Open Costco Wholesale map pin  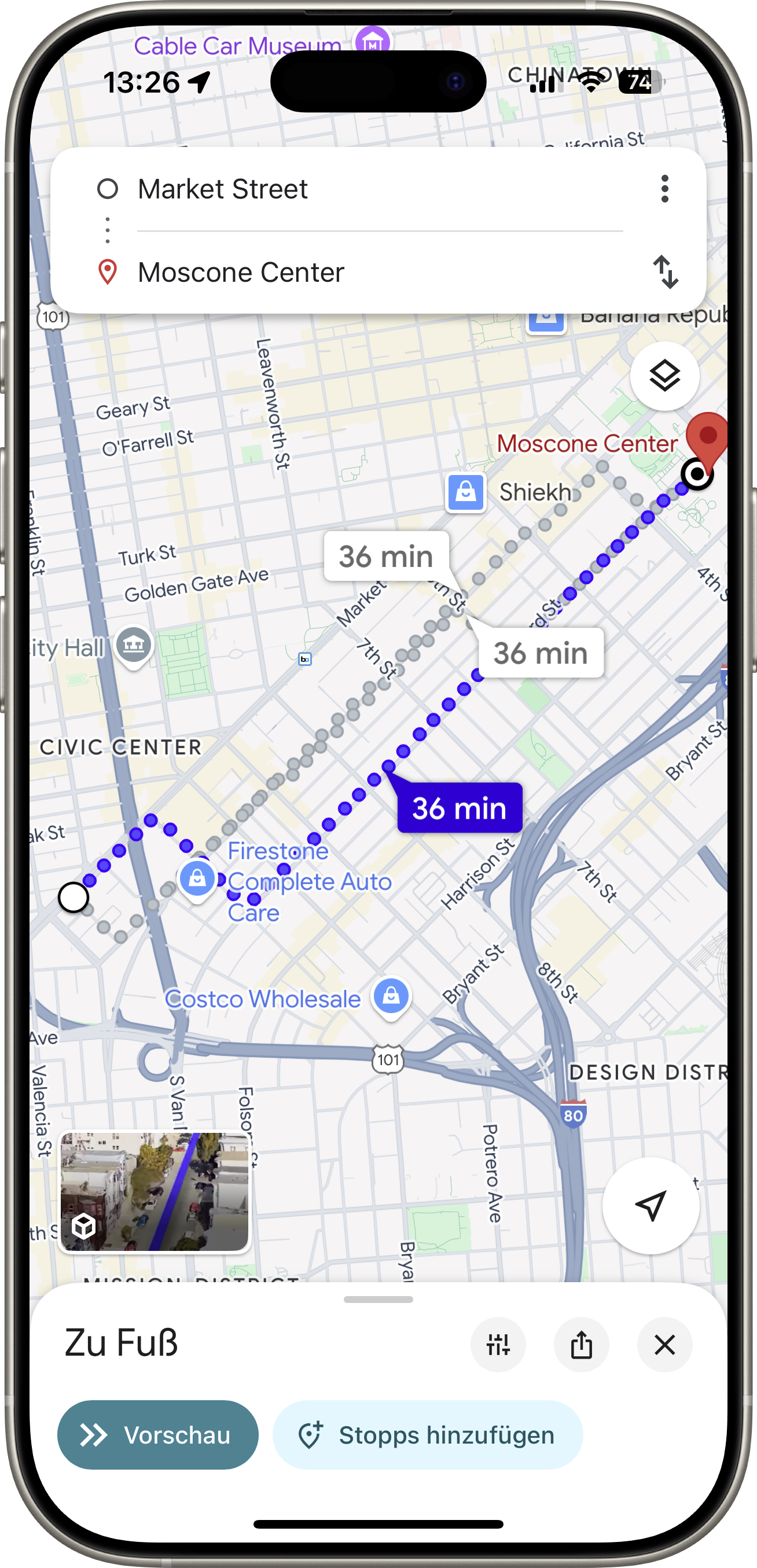[391, 996]
